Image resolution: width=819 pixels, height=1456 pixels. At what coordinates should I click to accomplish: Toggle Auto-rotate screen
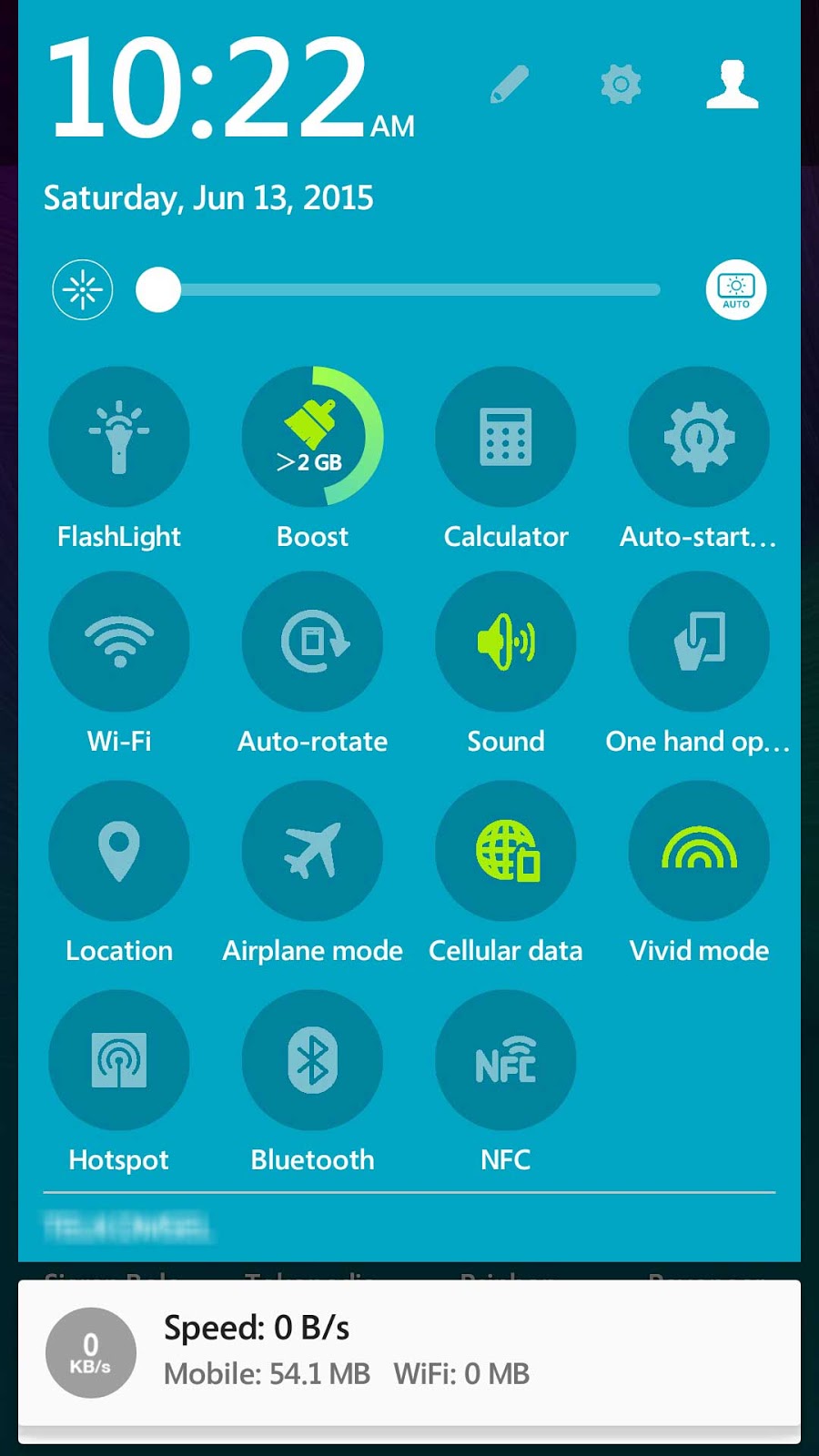pyautogui.click(x=312, y=642)
